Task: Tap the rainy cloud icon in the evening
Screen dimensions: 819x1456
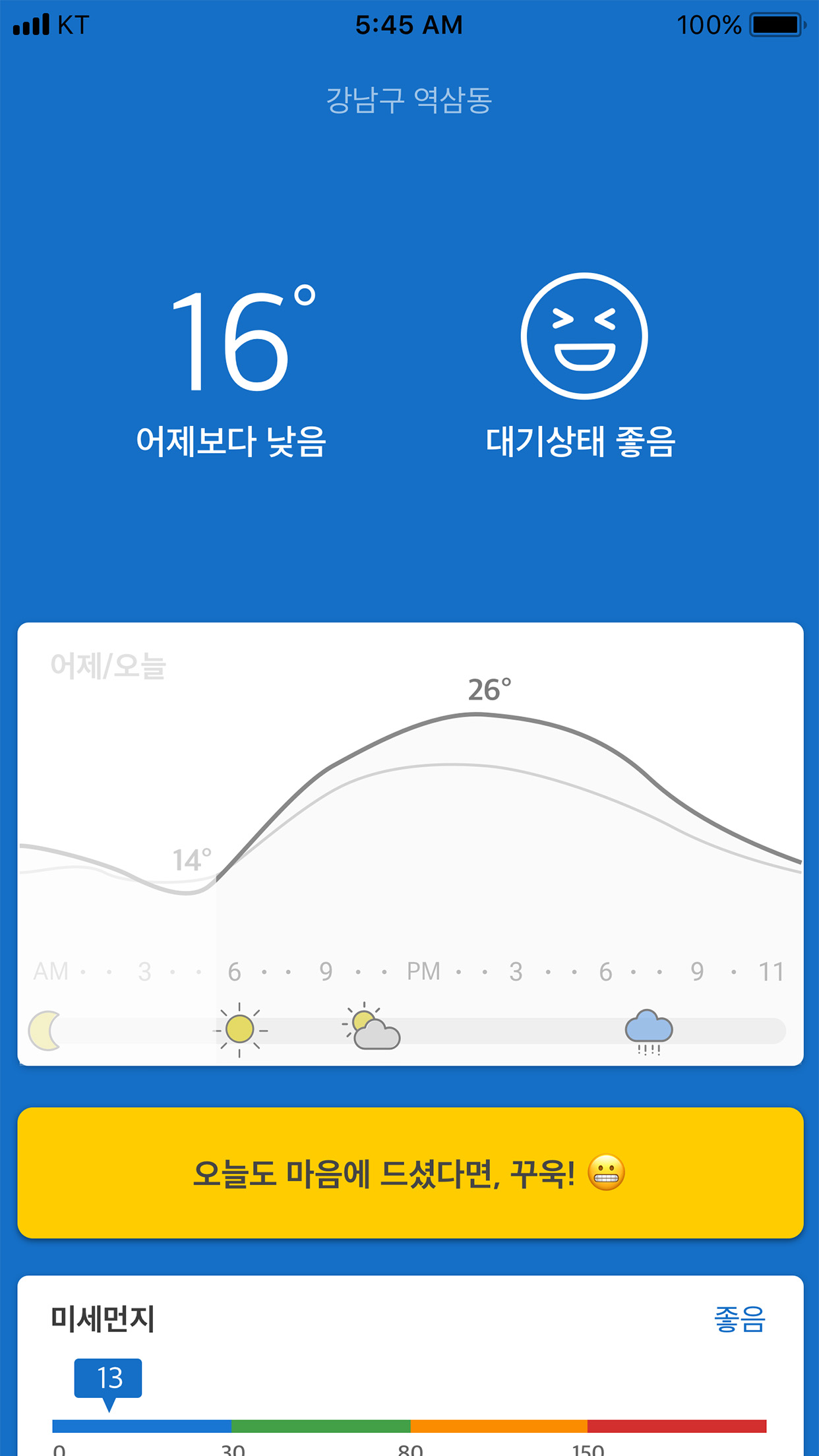Action: (650, 1026)
